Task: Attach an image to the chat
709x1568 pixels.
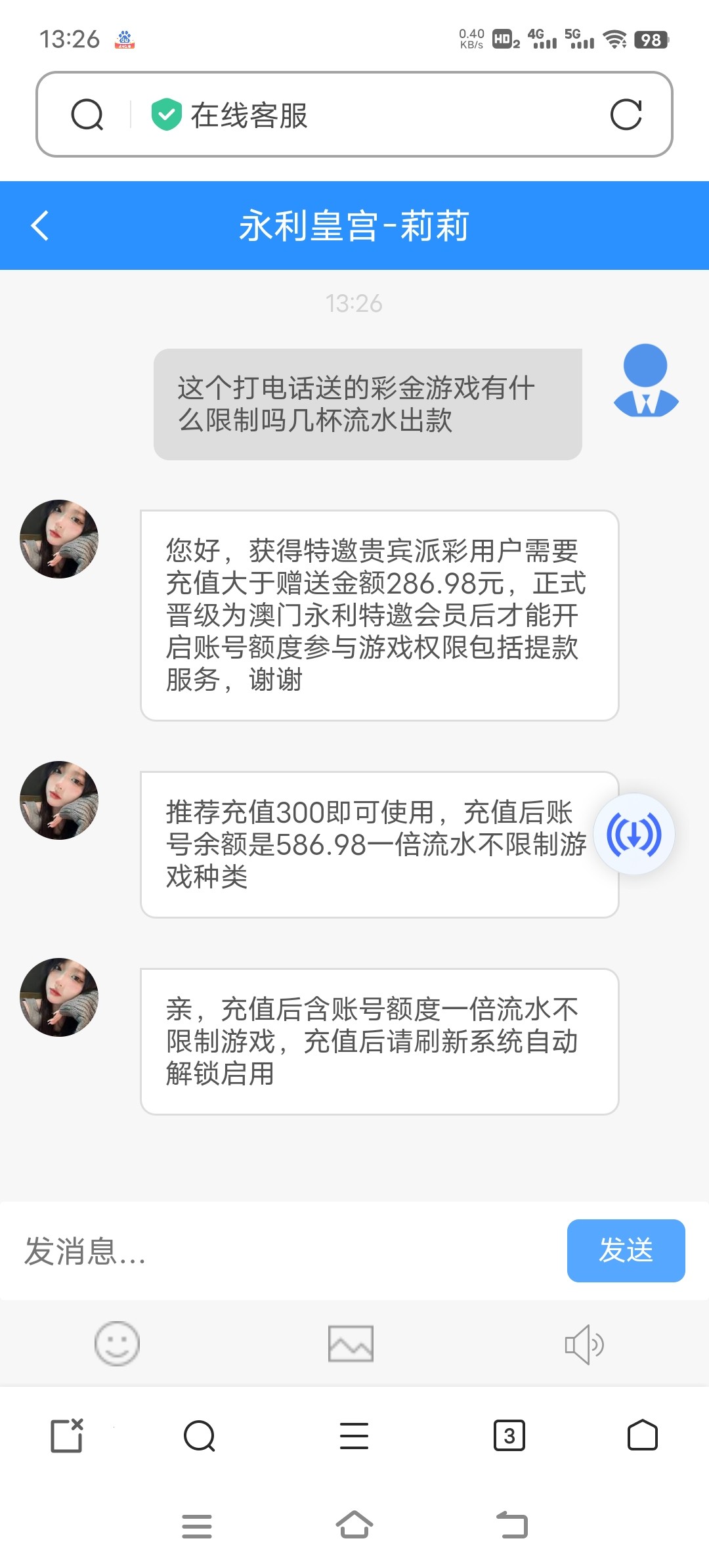Action: [x=351, y=1343]
